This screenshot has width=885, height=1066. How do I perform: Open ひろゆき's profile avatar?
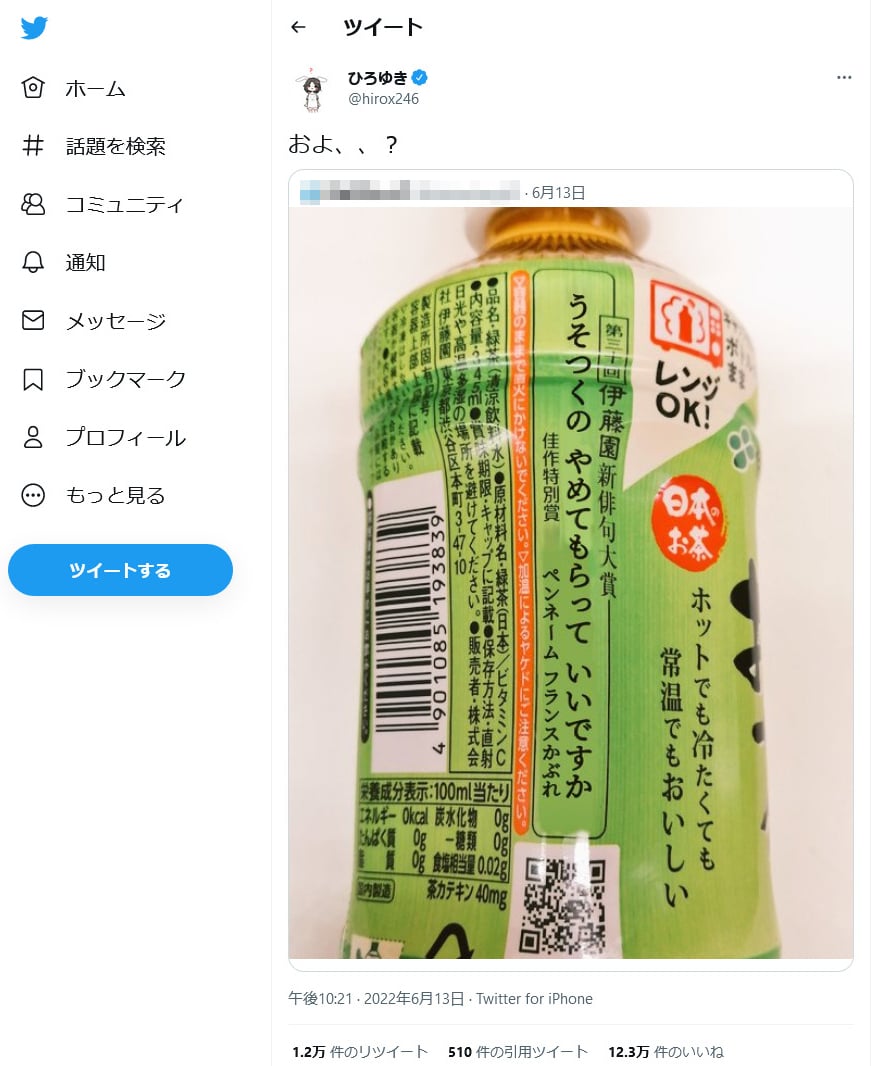(311, 88)
